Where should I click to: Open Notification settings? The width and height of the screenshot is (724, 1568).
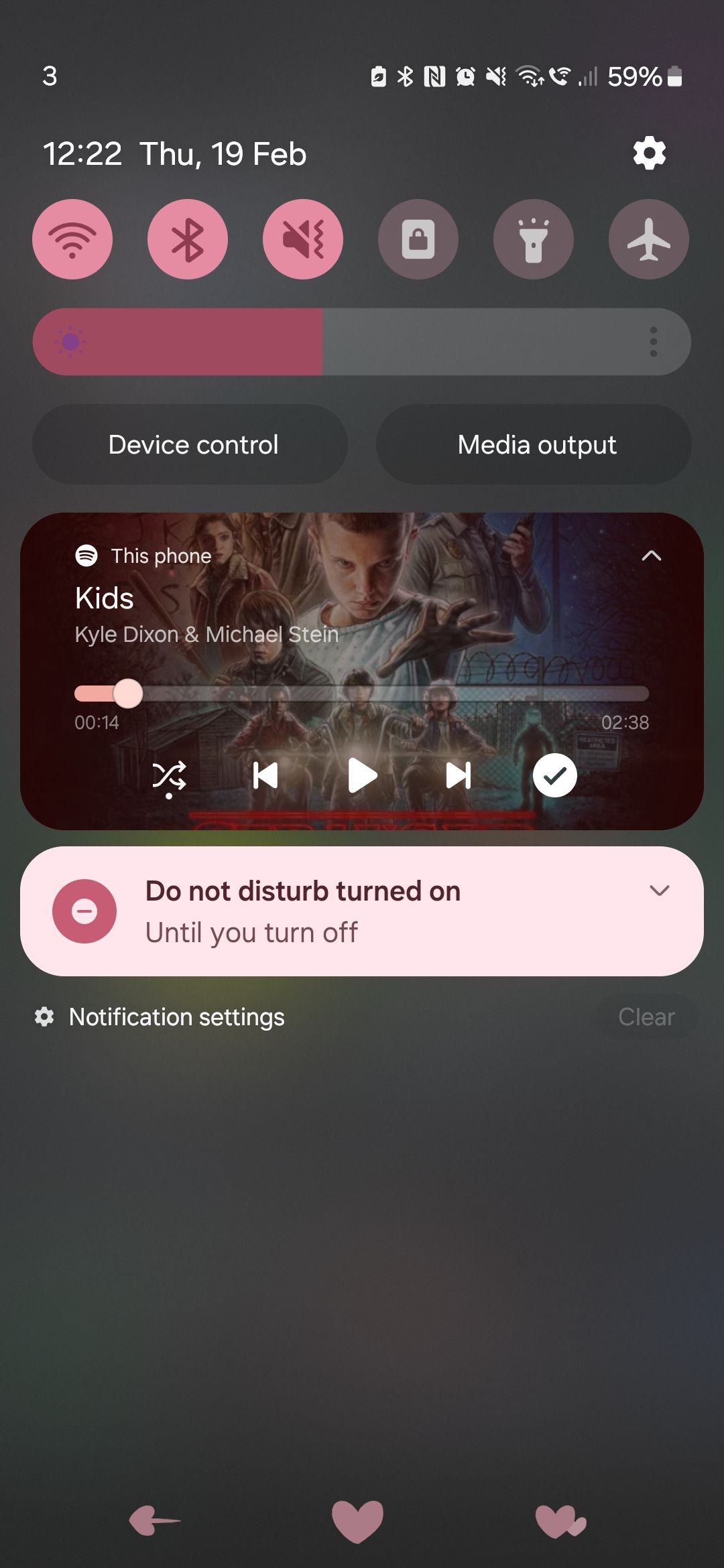pos(160,1017)
